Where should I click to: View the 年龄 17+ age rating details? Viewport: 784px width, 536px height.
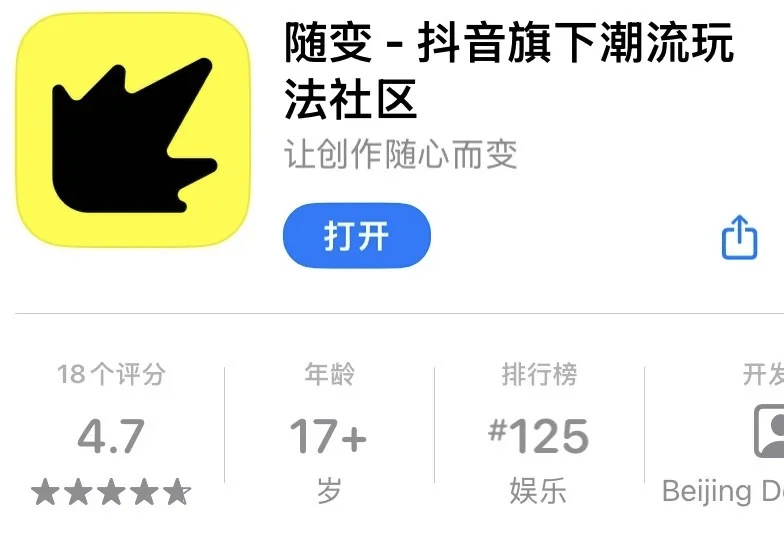pyautogui.click(x=329, y=435)
